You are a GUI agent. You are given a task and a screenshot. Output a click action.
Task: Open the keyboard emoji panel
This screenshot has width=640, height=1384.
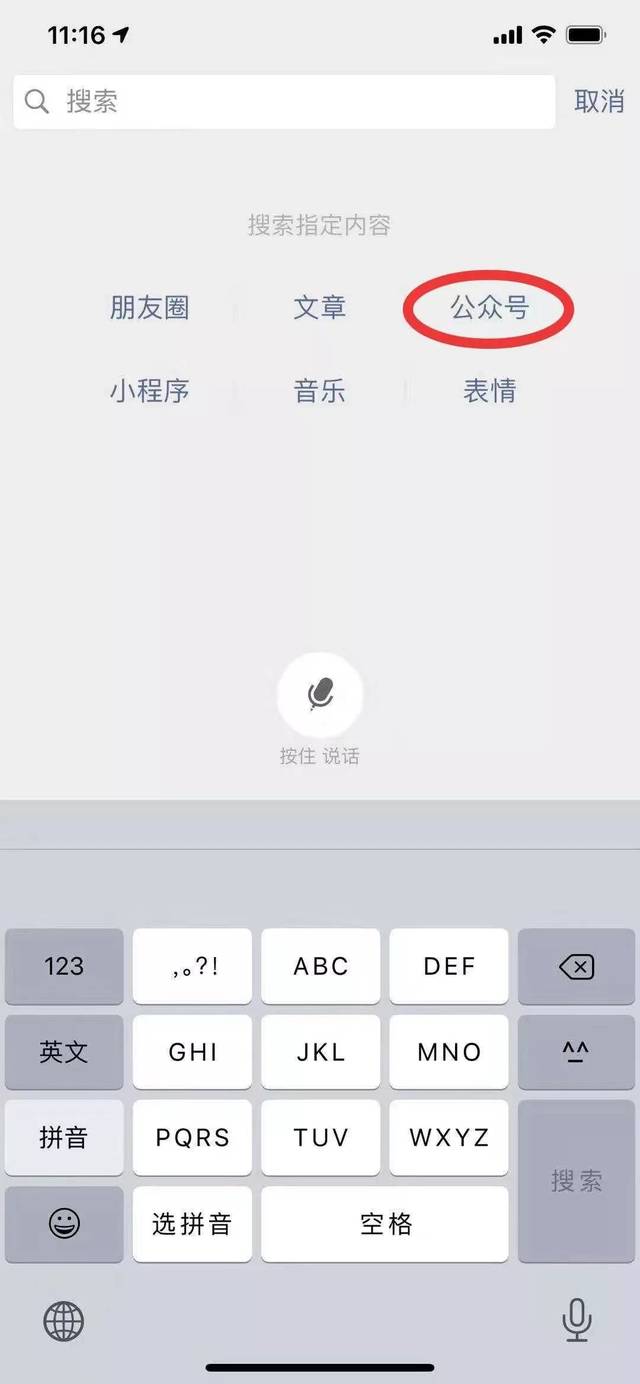[x=64, y=1223]
